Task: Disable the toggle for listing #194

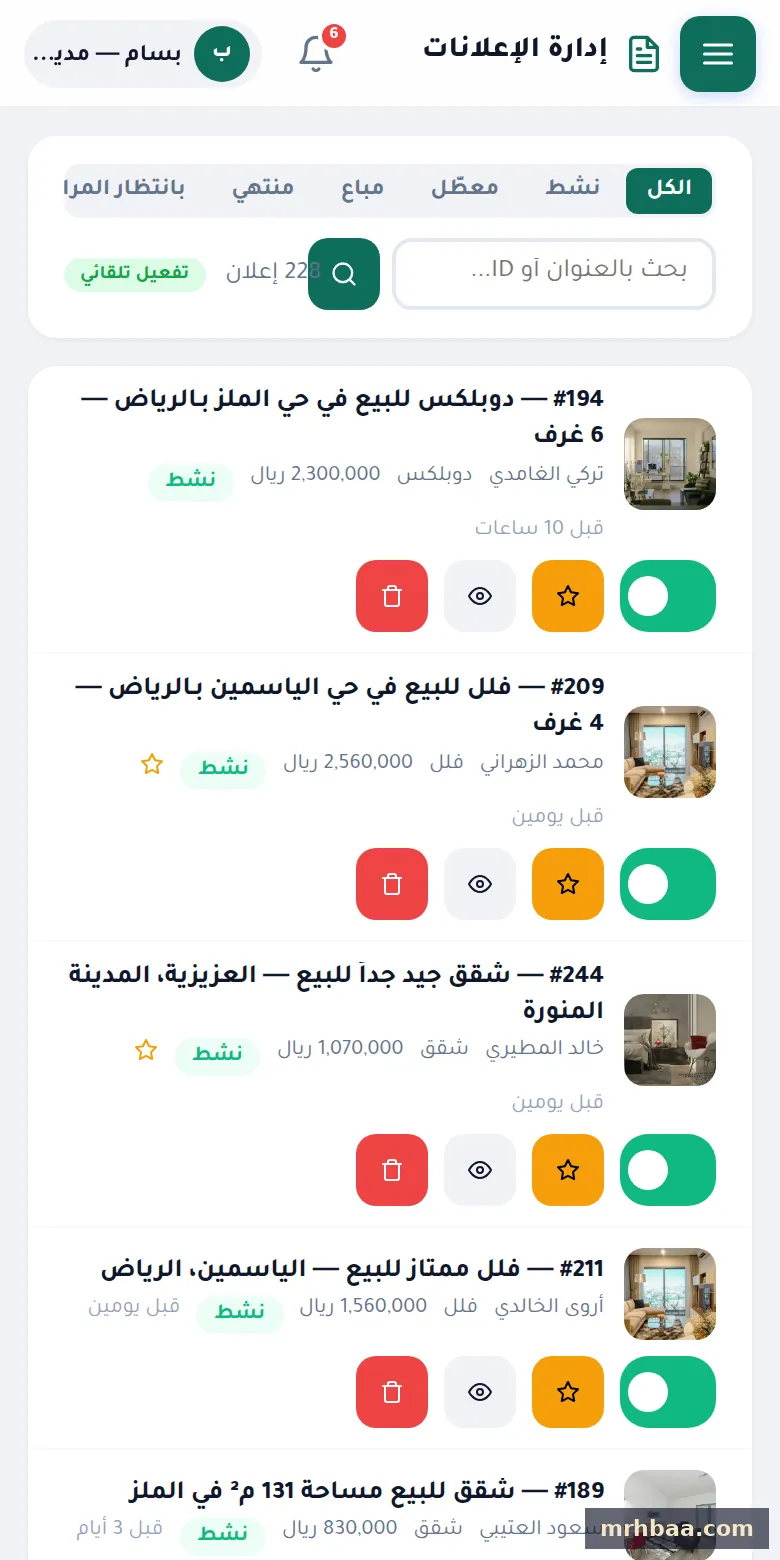Action: coord(668,596)
